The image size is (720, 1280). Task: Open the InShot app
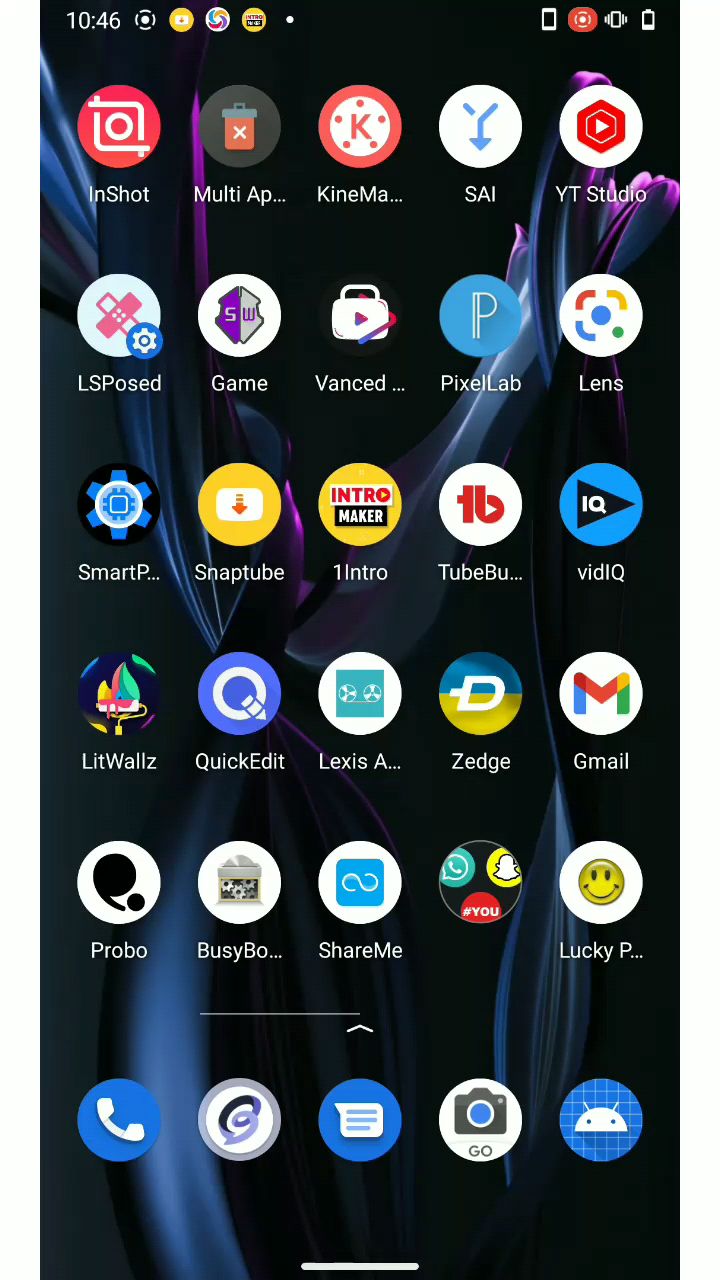[x=119, y=127]
